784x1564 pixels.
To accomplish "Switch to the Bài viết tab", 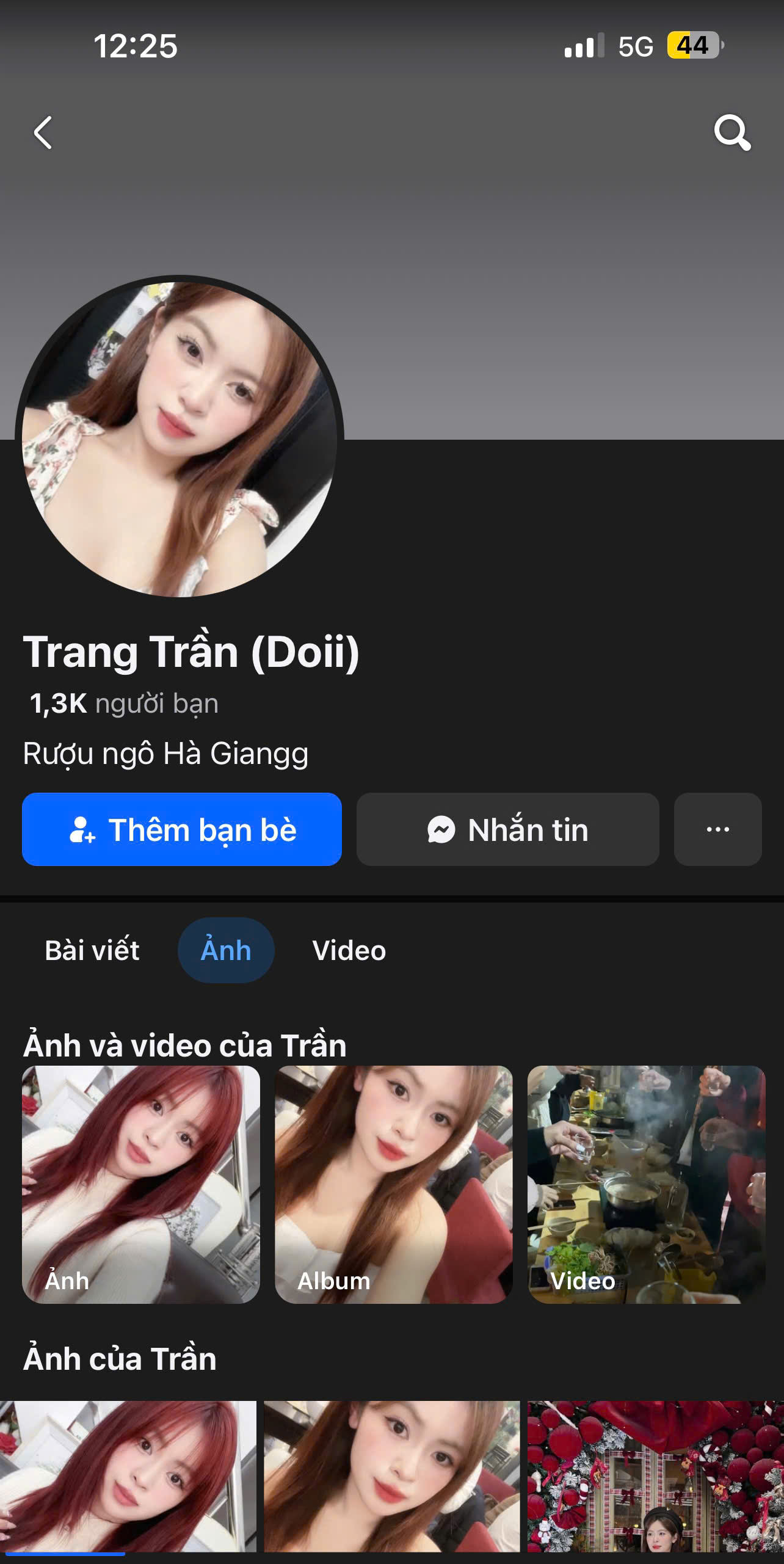I will 92,950.
